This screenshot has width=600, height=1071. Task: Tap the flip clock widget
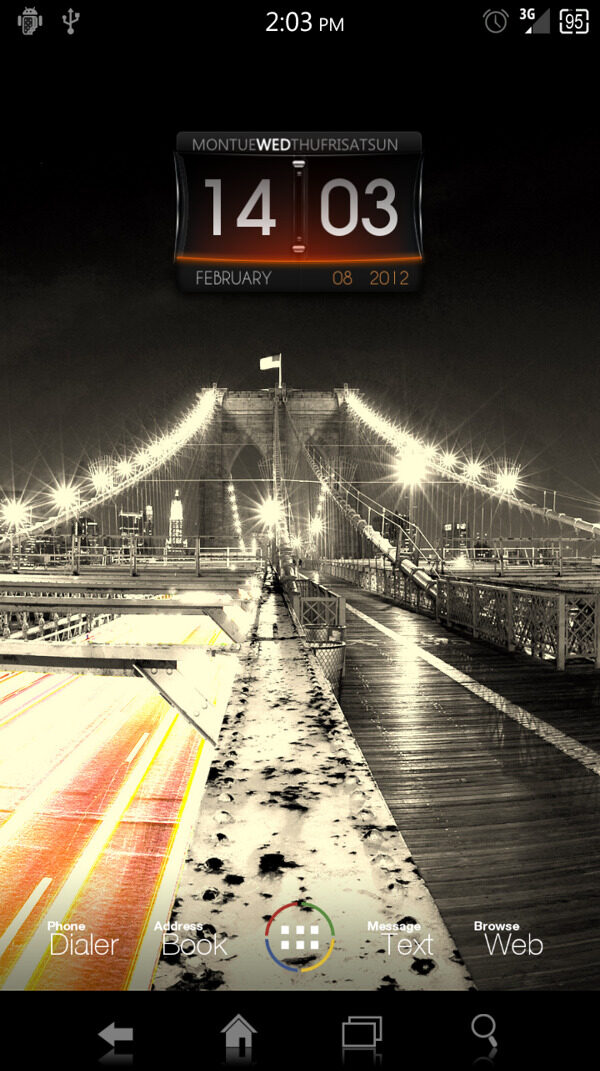coord(299,211)
